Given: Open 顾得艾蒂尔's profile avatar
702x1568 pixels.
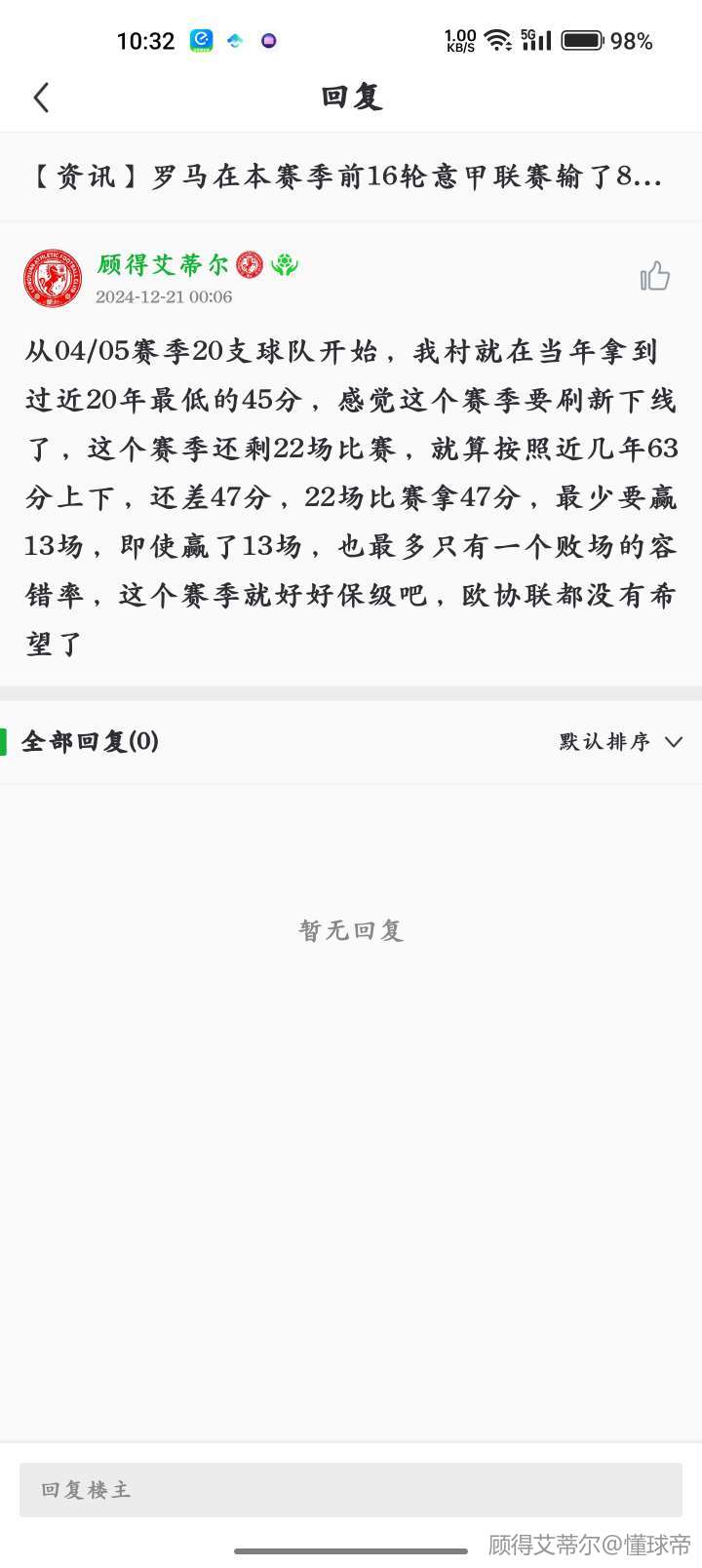Looking at the screenshot, I should click(53, 278).
